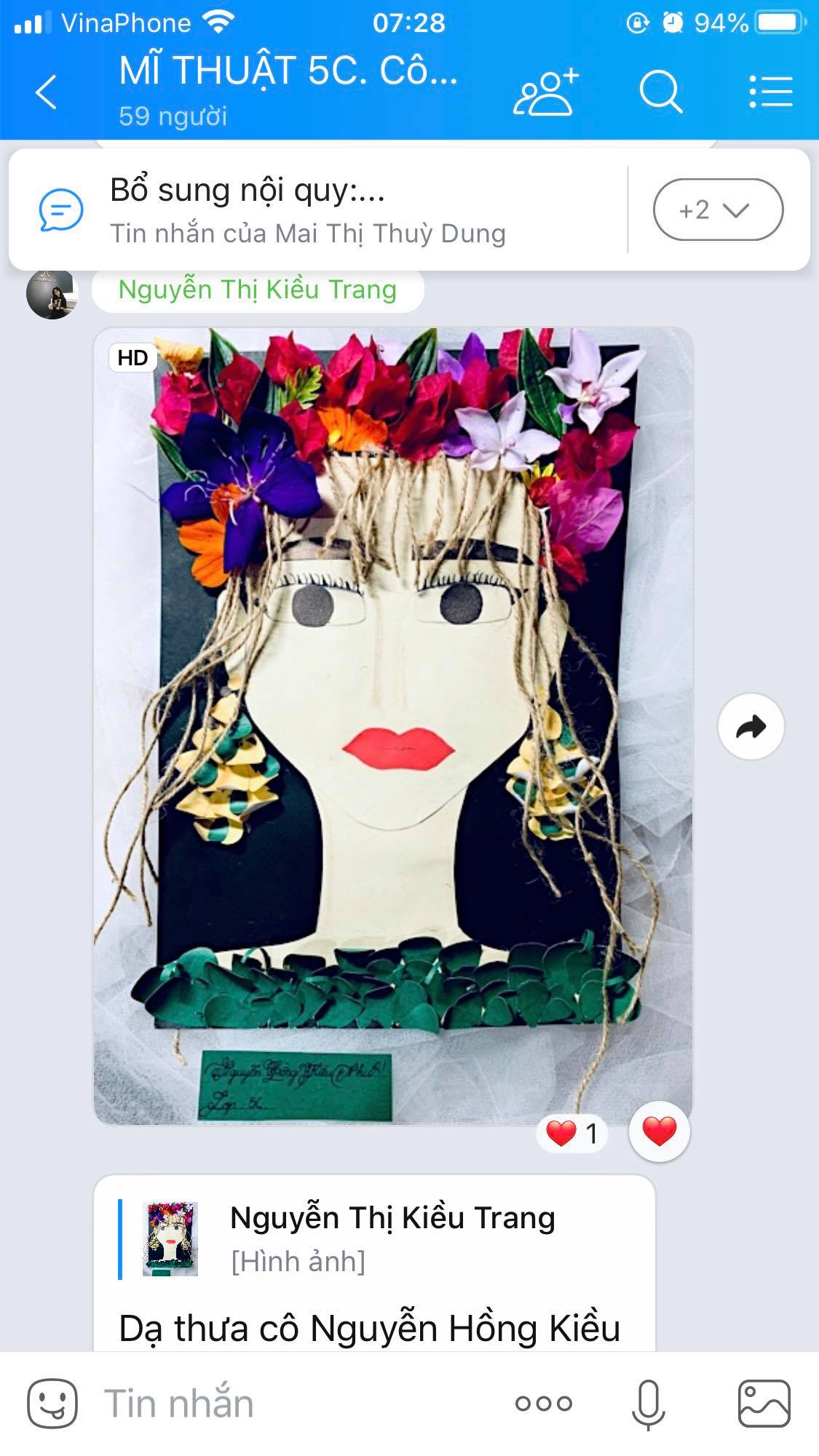Viewport: 819px width, 1456px height.
Task: Add members to the group
Action: pyautogui.click(x=546, y=92)
